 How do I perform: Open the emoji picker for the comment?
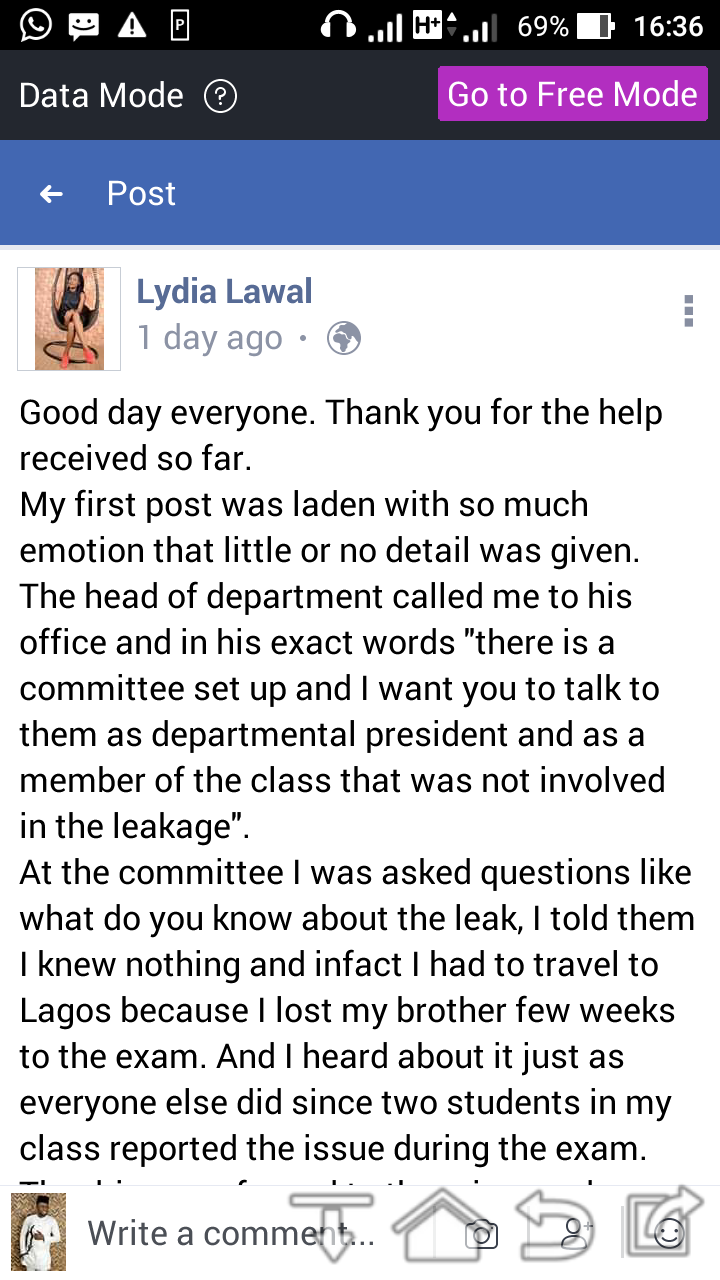671,1234
